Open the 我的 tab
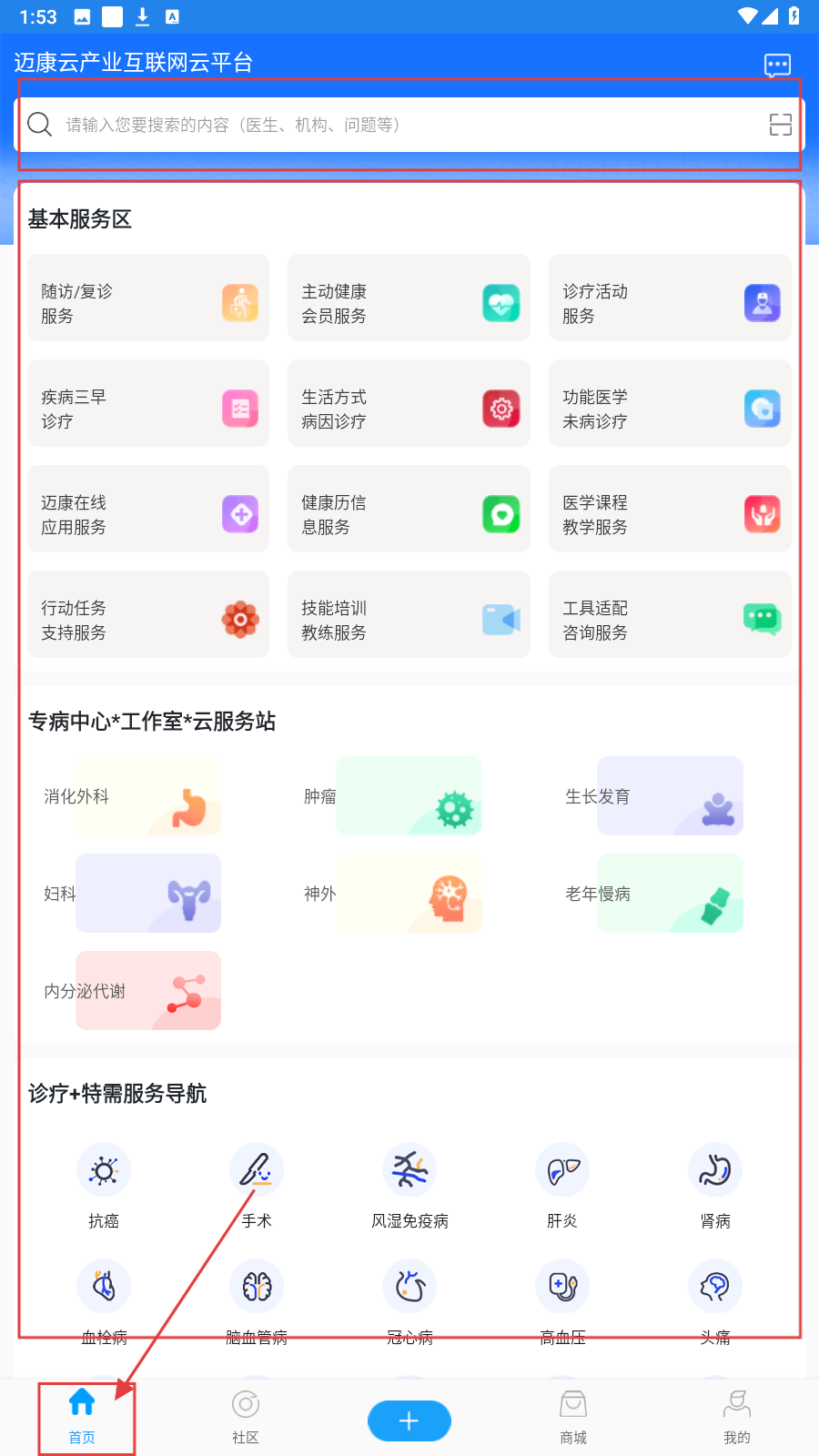 pyautogui.click(x=737, y=1417)
